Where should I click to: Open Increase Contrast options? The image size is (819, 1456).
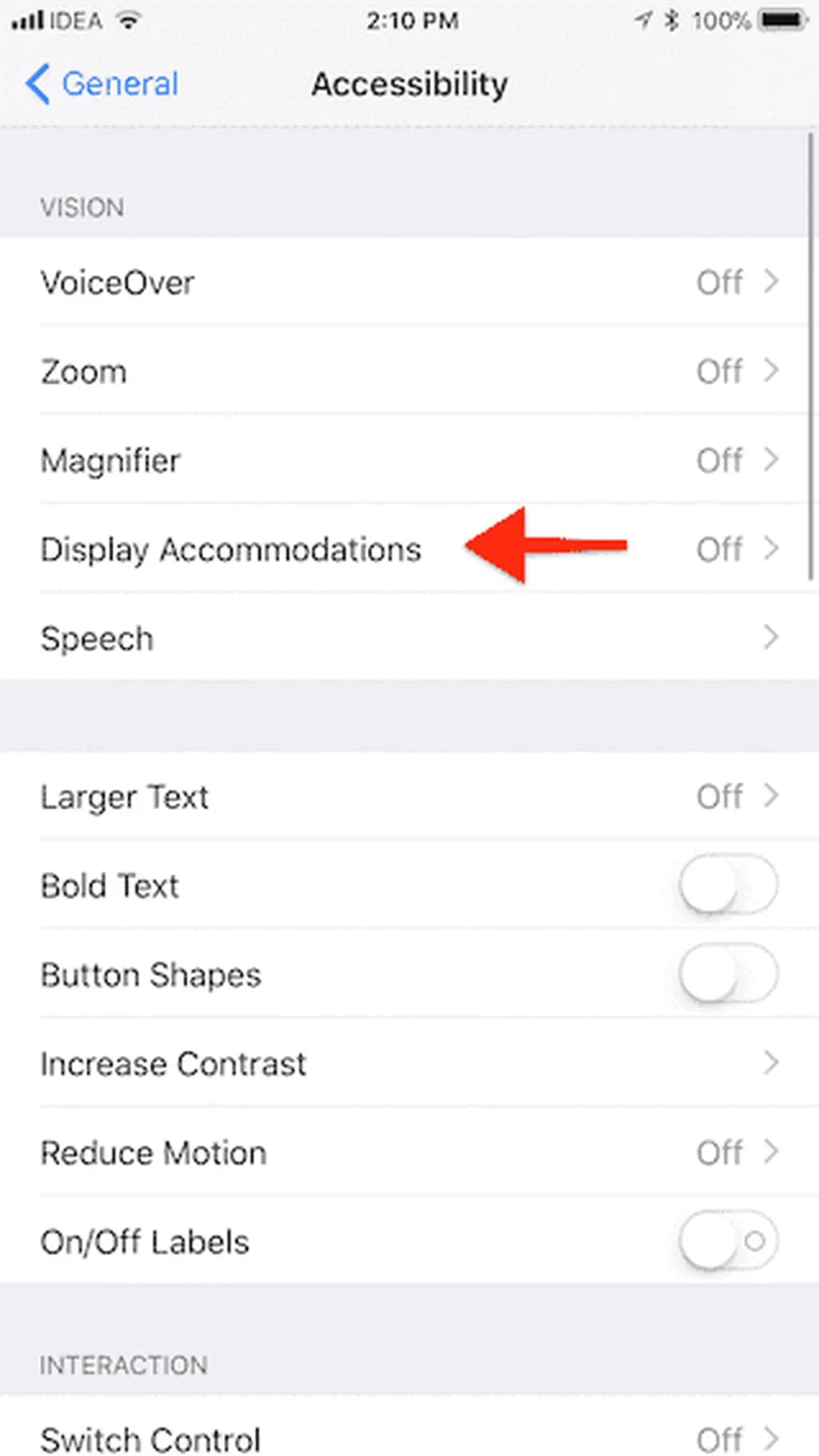click(408, 1064)
